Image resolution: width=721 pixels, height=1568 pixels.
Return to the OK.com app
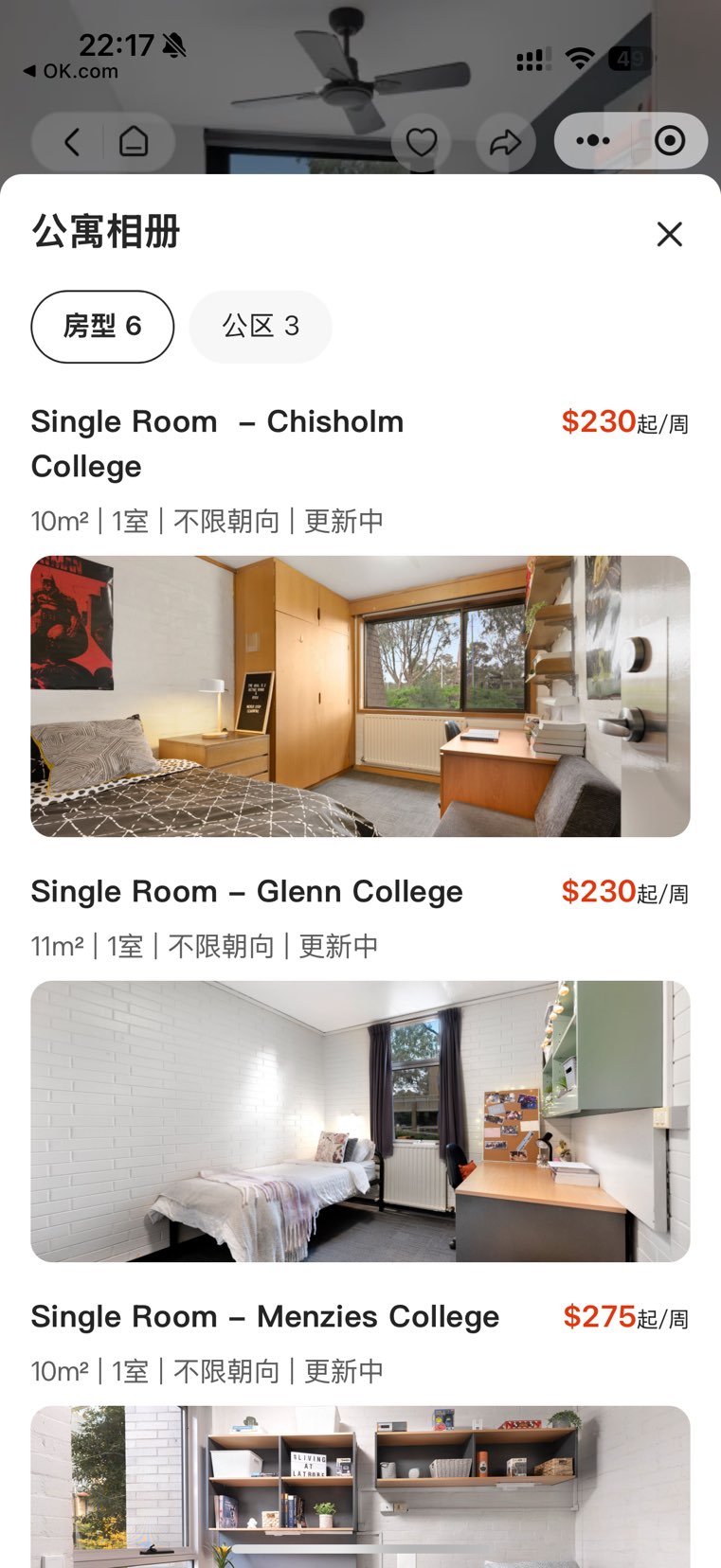click(x=71, y=71)
